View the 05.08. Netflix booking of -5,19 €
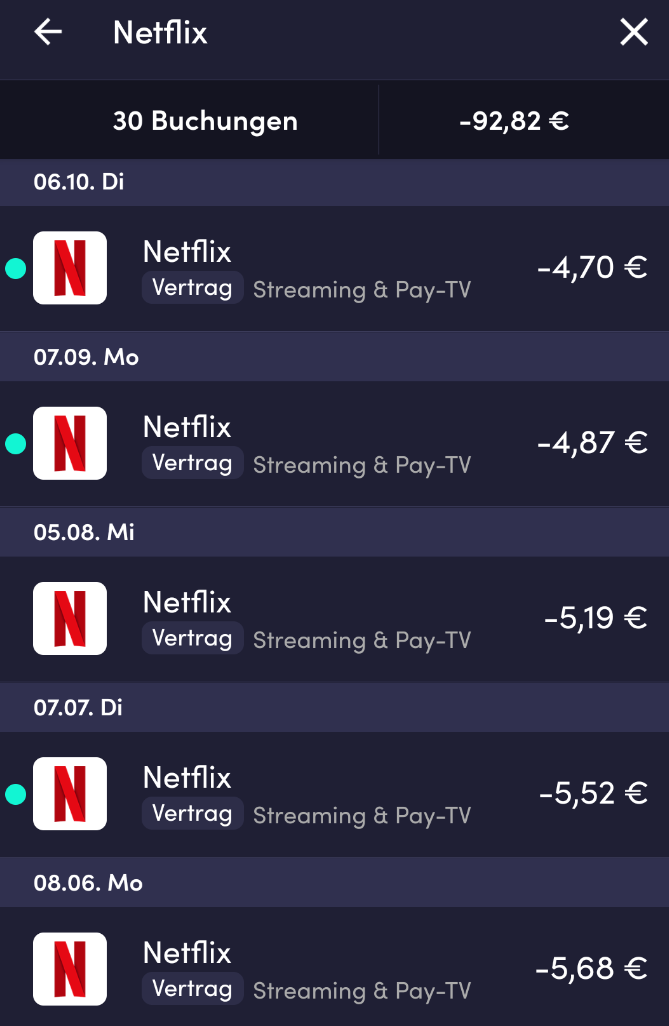This screenshot has height=1026, width=669. pos(334,618)
